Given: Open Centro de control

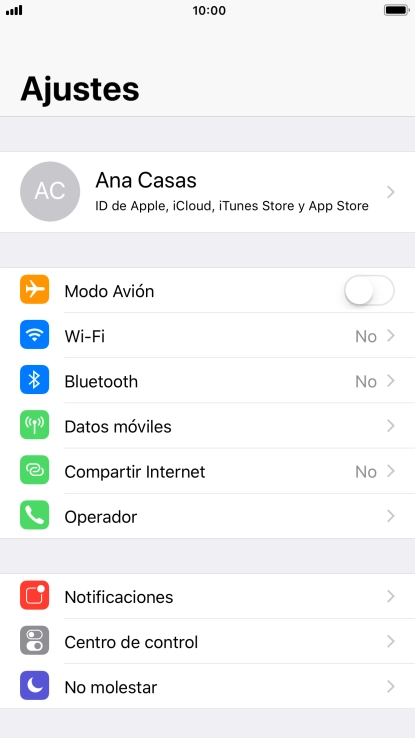Looking at the screenshot, I should point(208,642).
